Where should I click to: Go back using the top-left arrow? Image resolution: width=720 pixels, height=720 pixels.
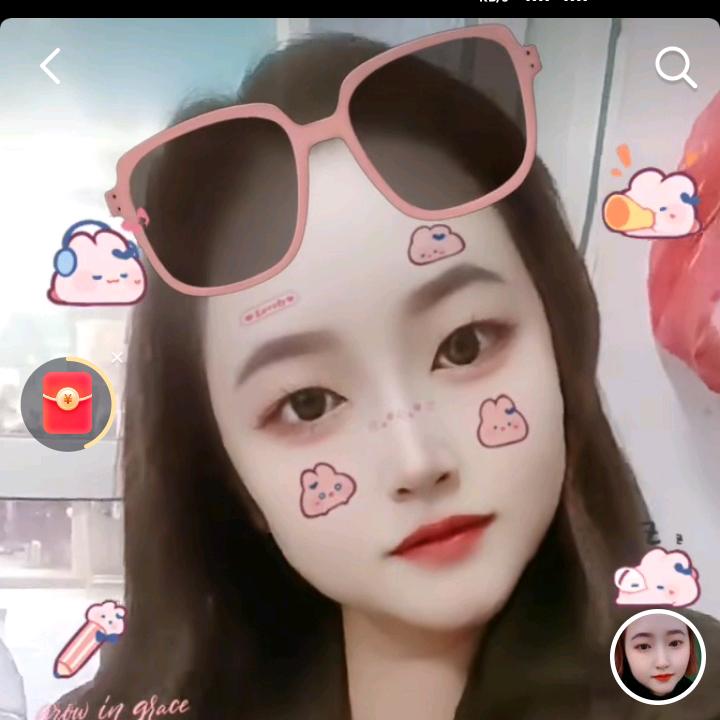pos(50,67)
